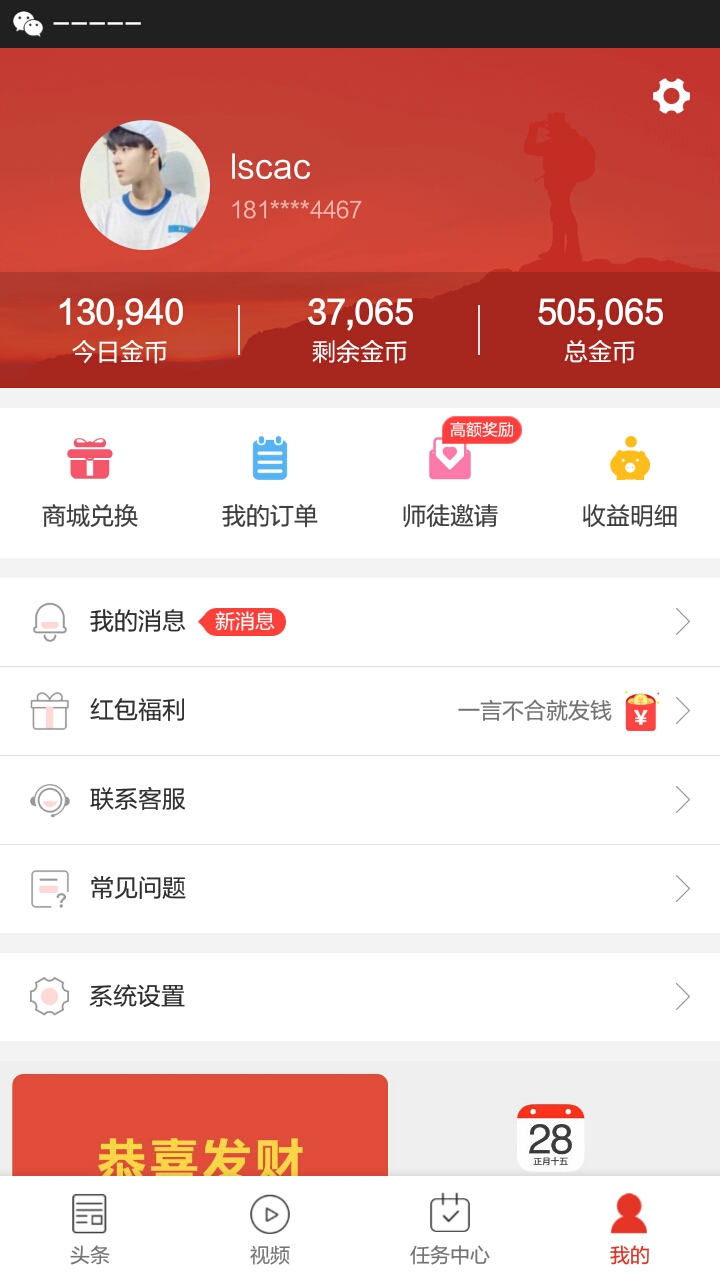View 收益明细 earnings details

click(630, 483)
